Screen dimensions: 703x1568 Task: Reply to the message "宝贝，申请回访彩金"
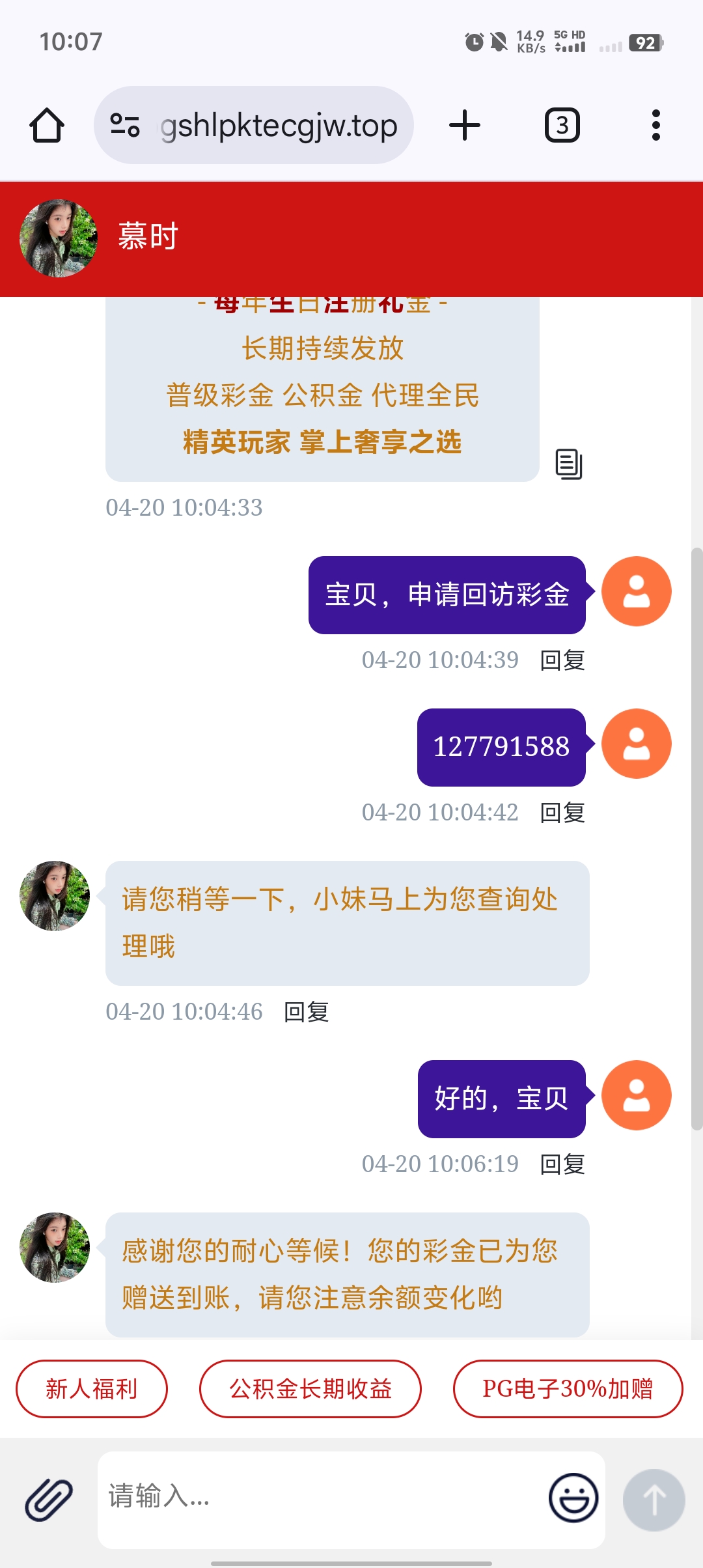(x=562, y=660)
